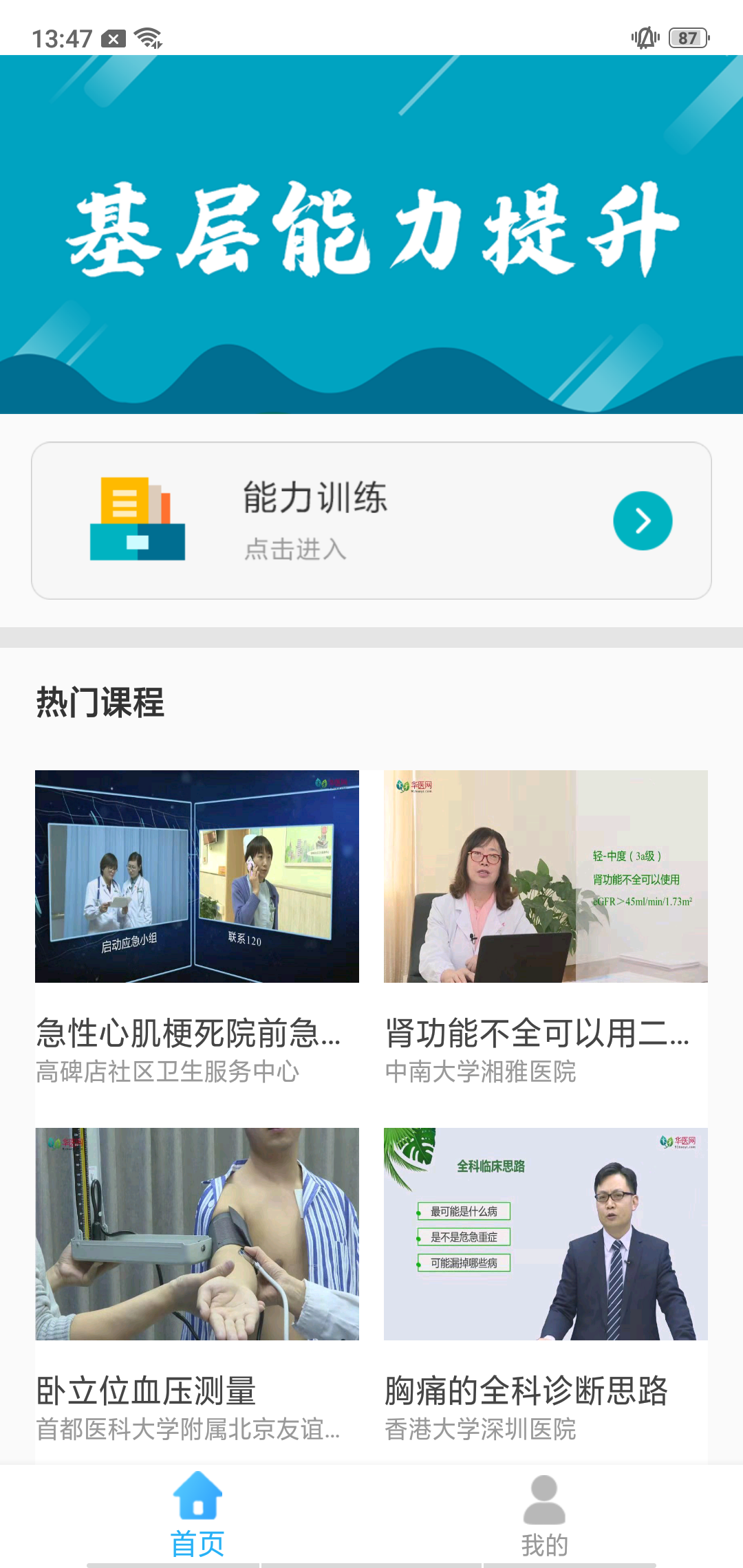Open the 能力训练 card via 点击进入
Image resolution: width=743 pixels, height=1568 pixels.
coord(294,550)
